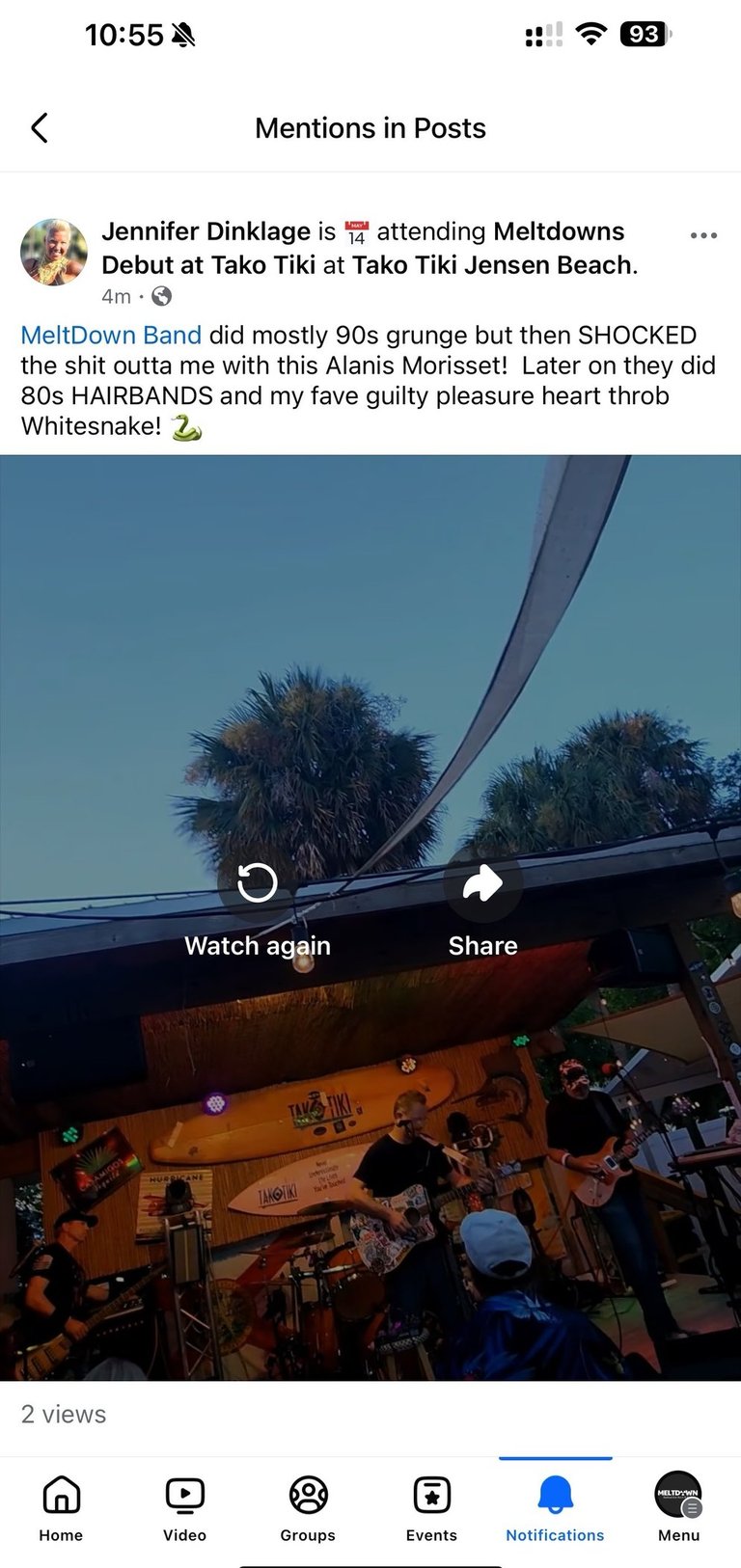Switch to the Home tab
Image resolution: width=741 pixels, height=1568 pixels.
(x=61, y=1509)
